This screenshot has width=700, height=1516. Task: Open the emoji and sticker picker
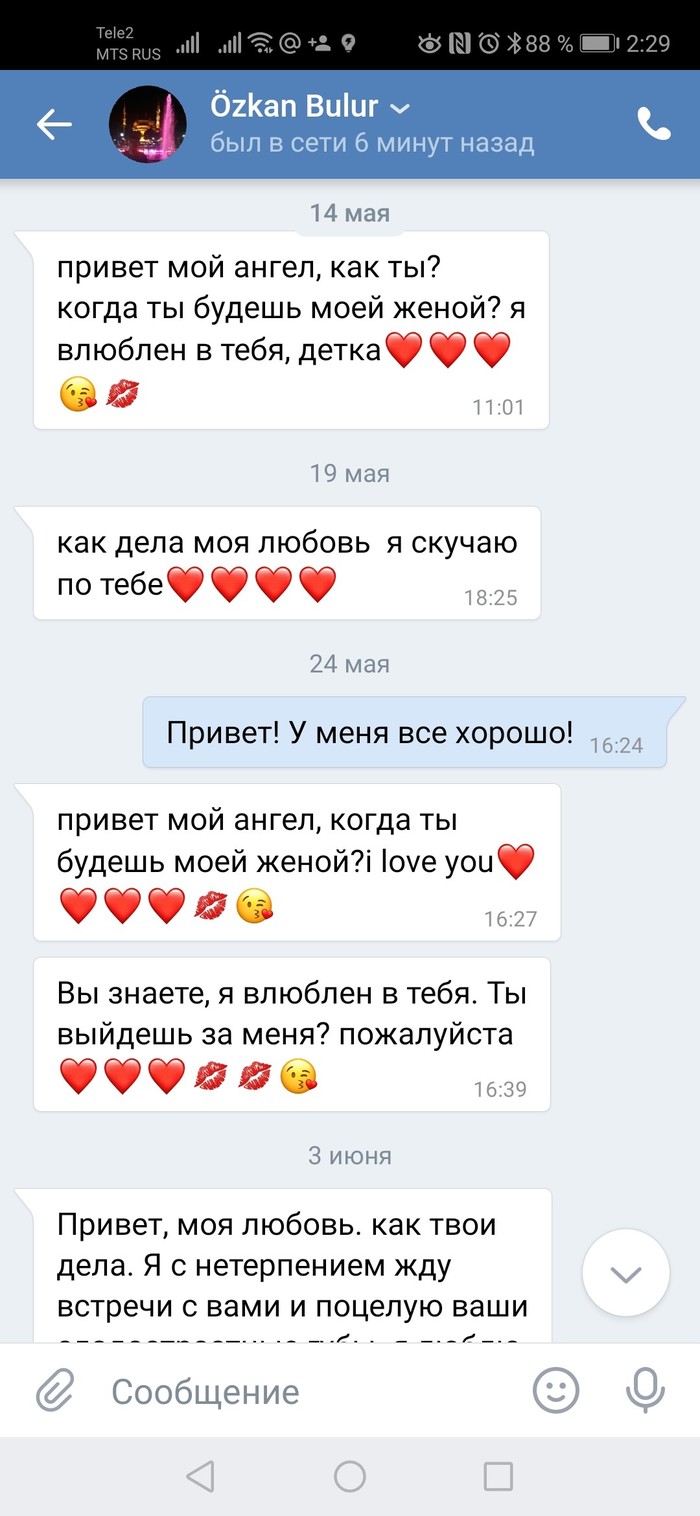[x=556, y=1390]
